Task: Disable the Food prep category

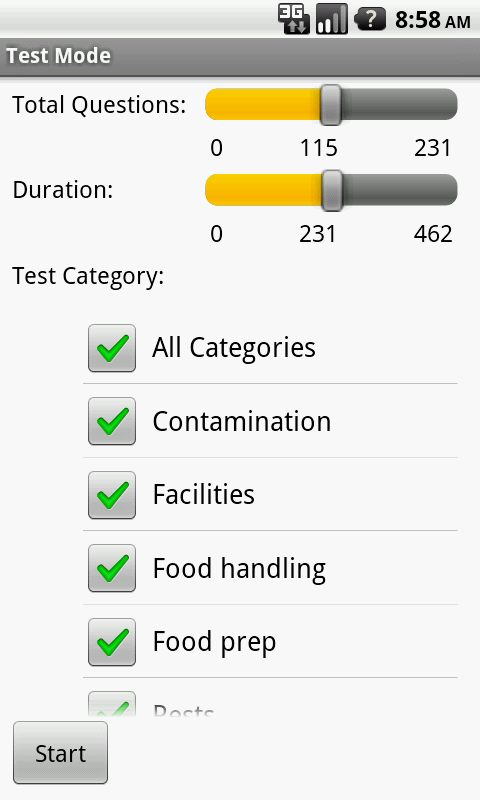Action: [x=112, y=642]
